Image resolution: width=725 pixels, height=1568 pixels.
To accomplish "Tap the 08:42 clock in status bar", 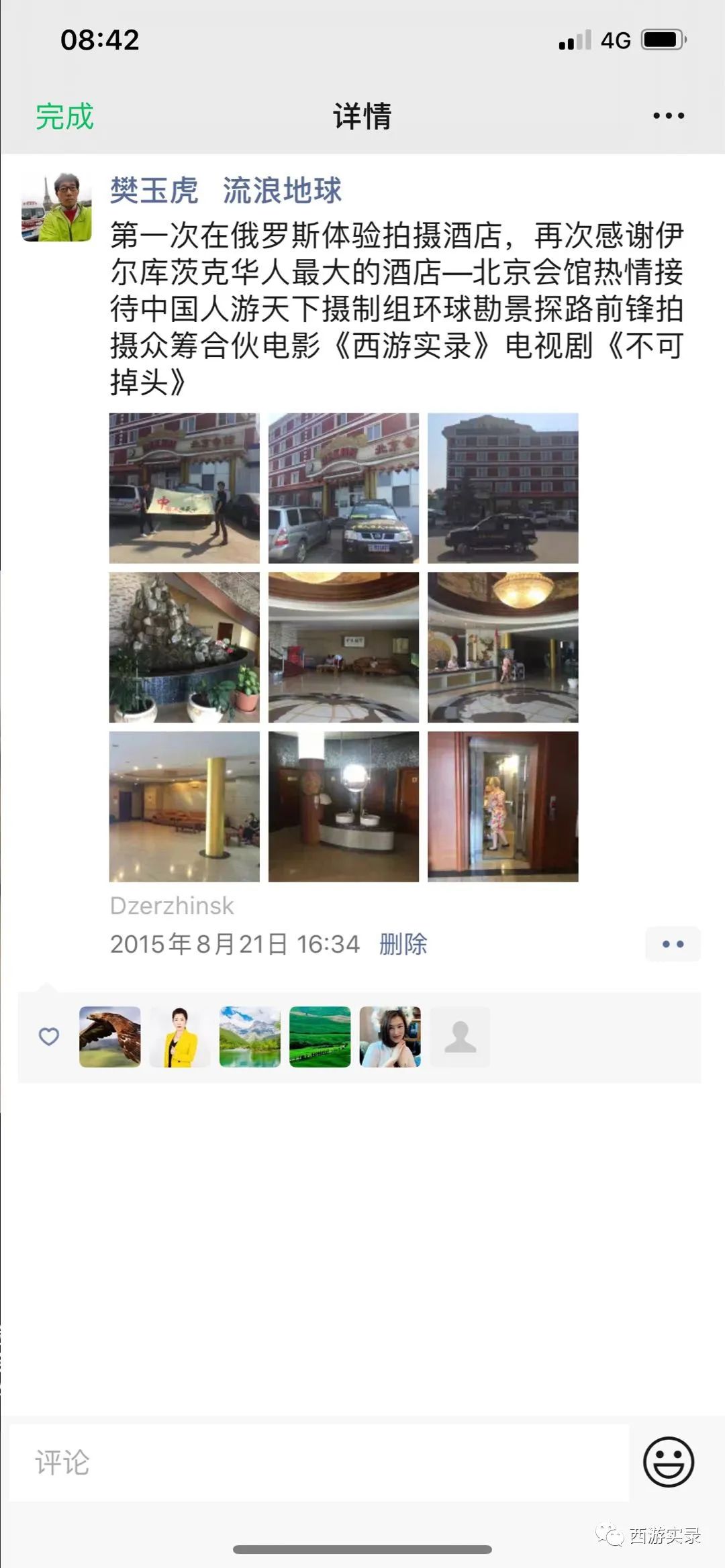I will pyautogui.click(x=98, y=40).
